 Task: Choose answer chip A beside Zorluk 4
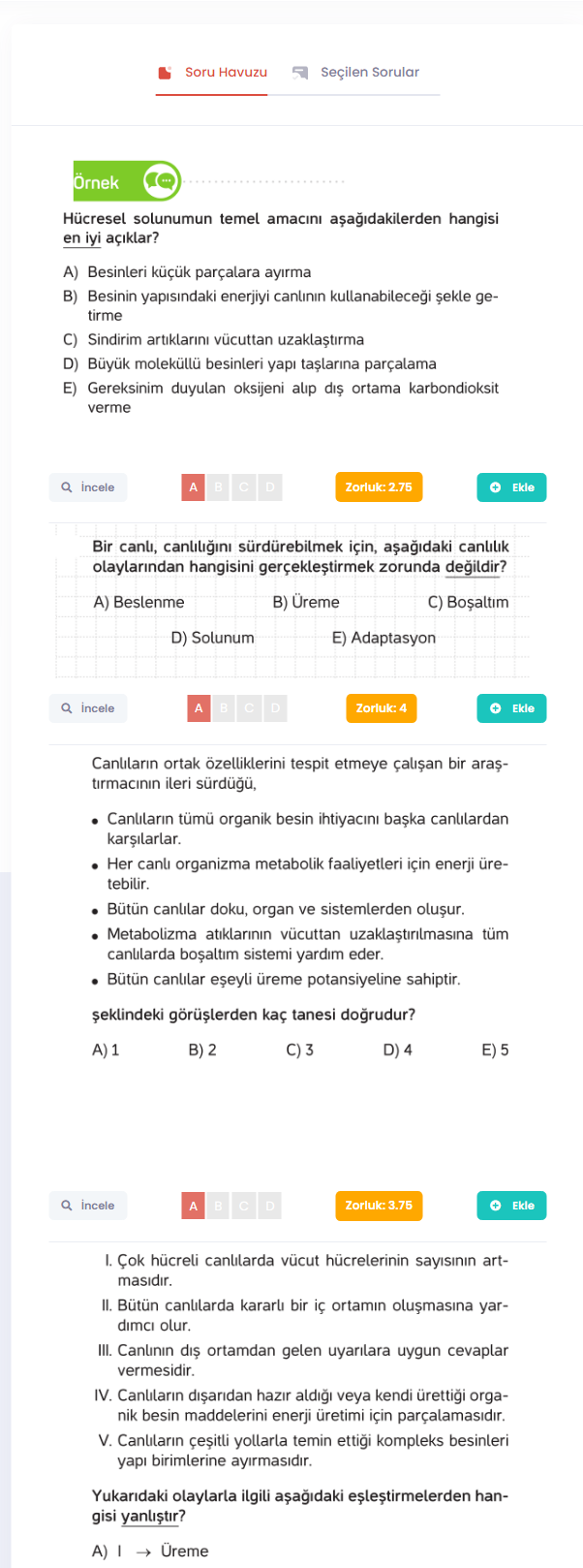point(199,708)
